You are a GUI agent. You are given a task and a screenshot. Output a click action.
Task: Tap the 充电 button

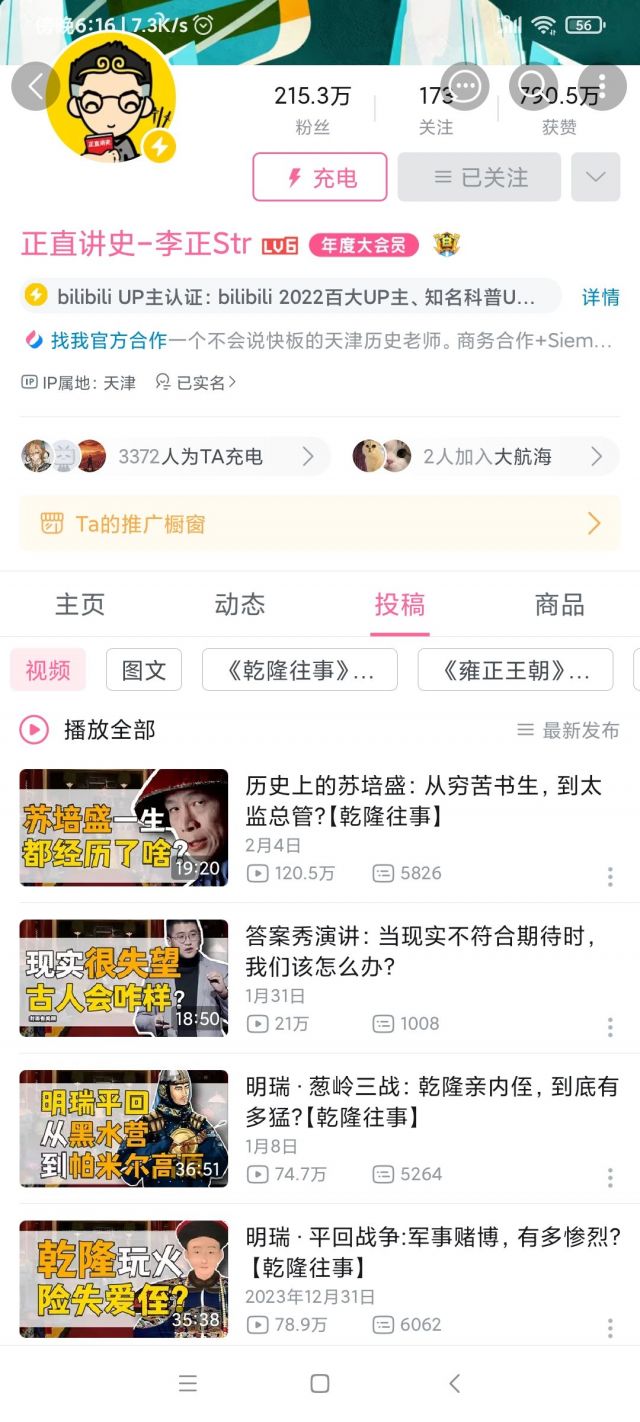point(320,178)
